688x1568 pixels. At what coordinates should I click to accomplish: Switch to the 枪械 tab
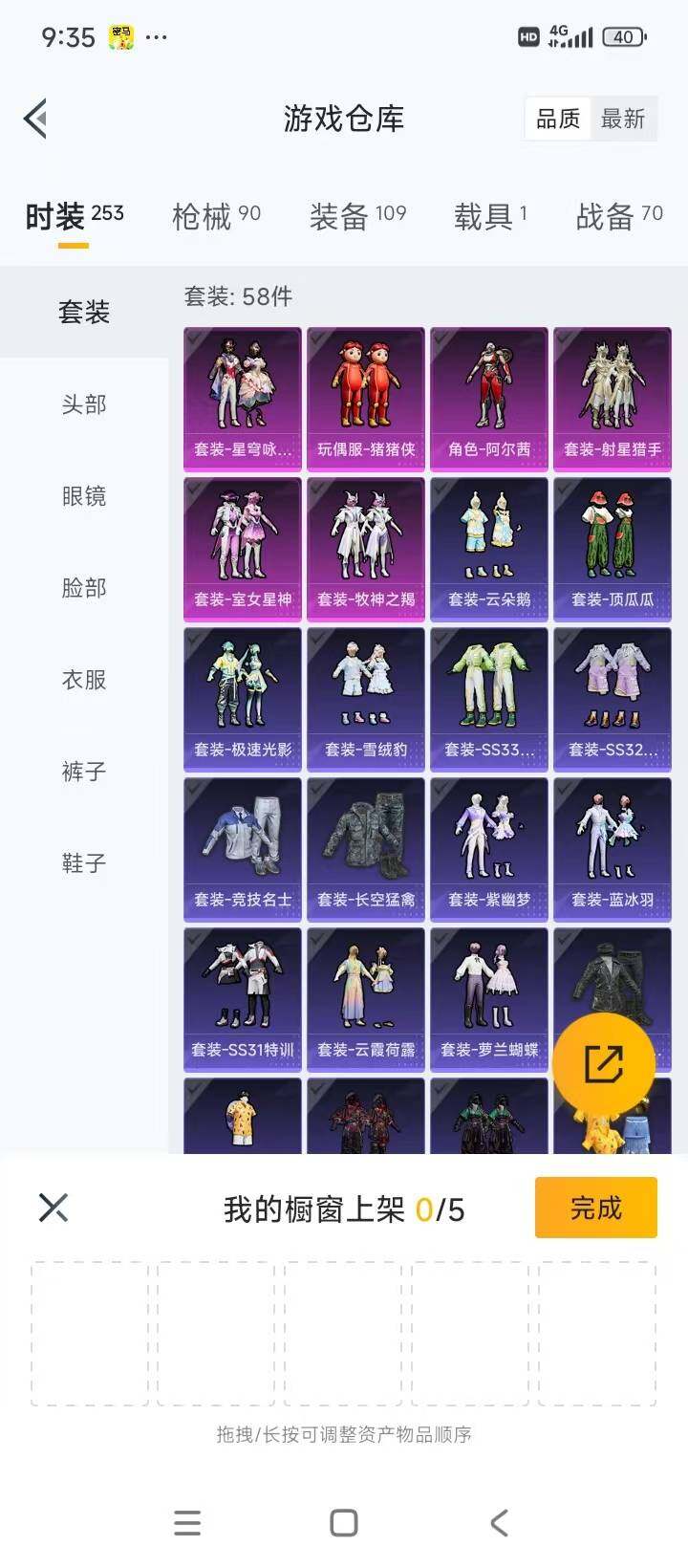click(216, 216)
